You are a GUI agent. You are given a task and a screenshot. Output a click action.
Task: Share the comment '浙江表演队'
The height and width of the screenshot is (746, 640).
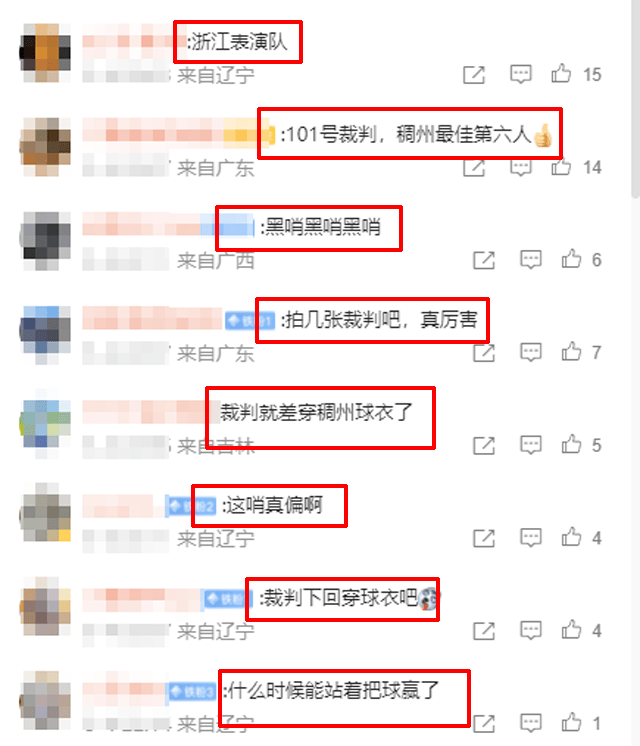(x=475, y=74)
